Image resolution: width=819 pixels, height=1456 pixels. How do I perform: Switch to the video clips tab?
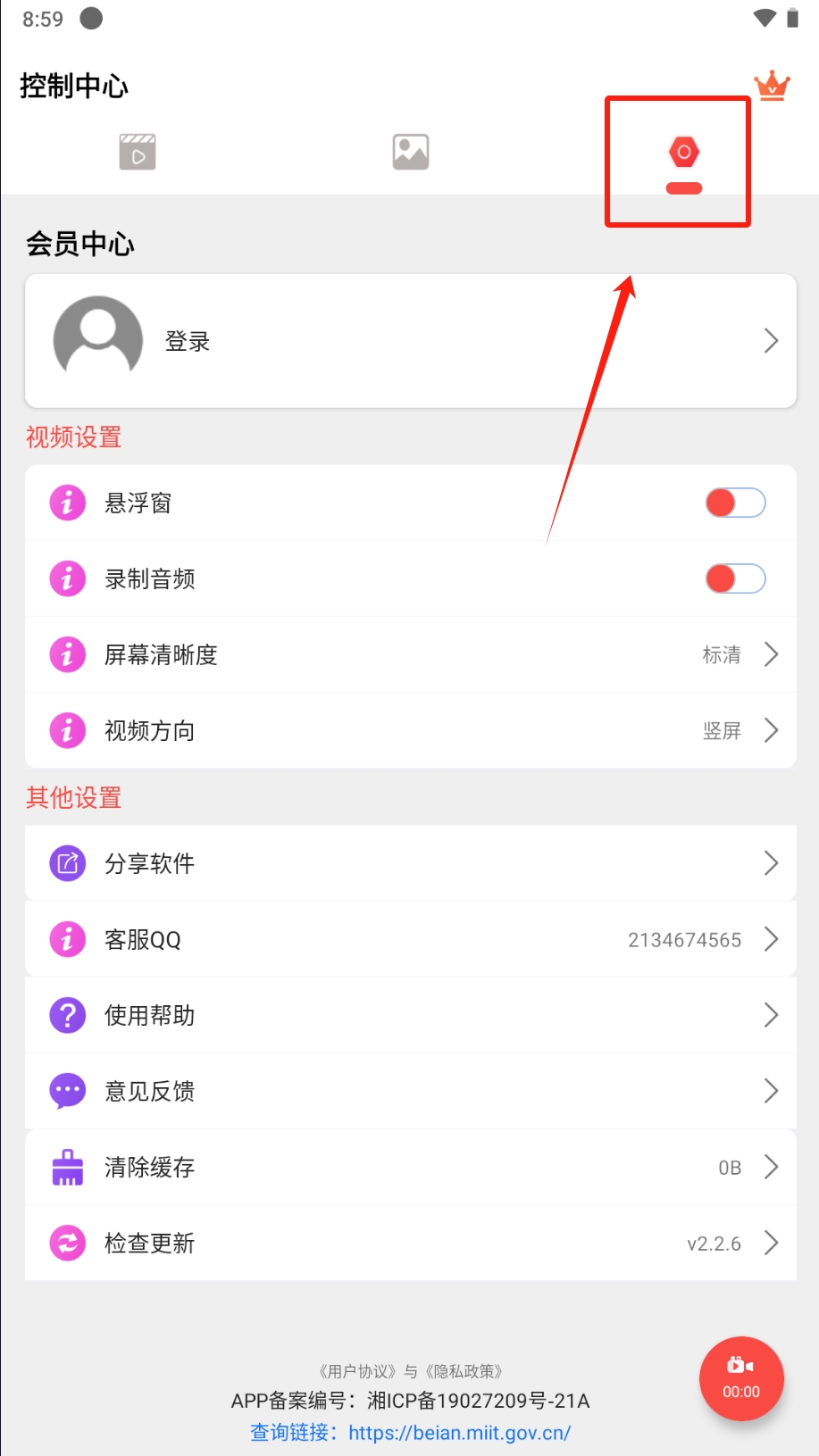point(138,152)
